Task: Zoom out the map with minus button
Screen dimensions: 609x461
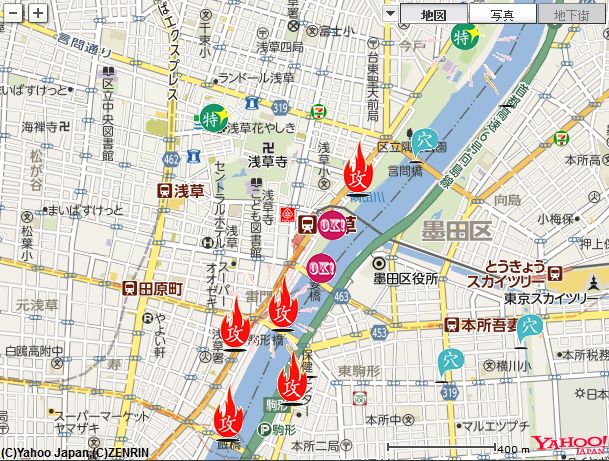Action: coord(13,13)
